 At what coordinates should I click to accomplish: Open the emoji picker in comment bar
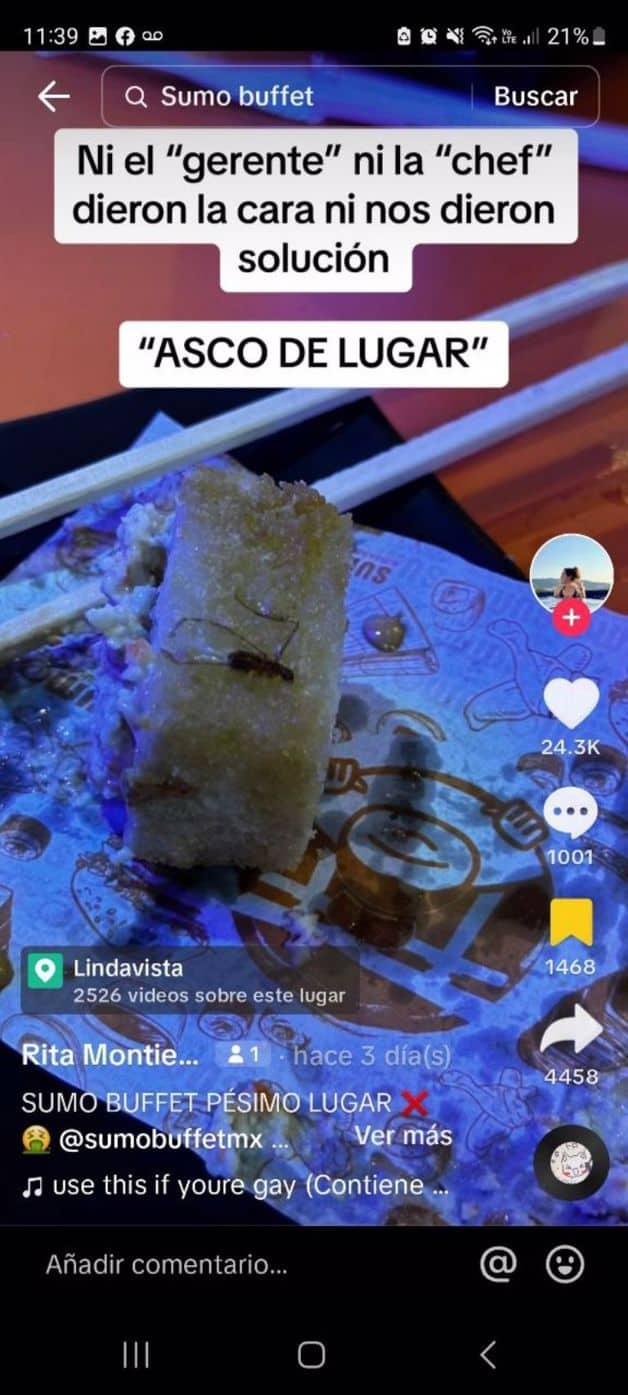pos(565,1264)
